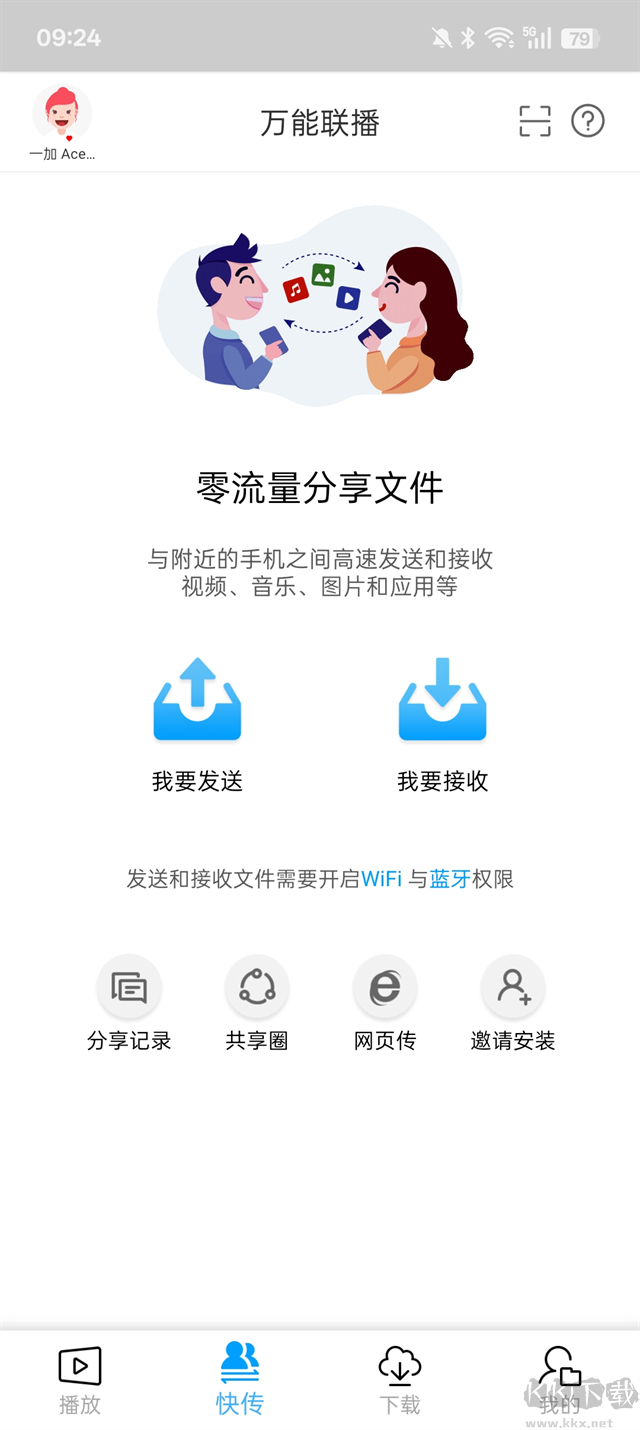Switch to the 下载 tab

coord(400,1379)
